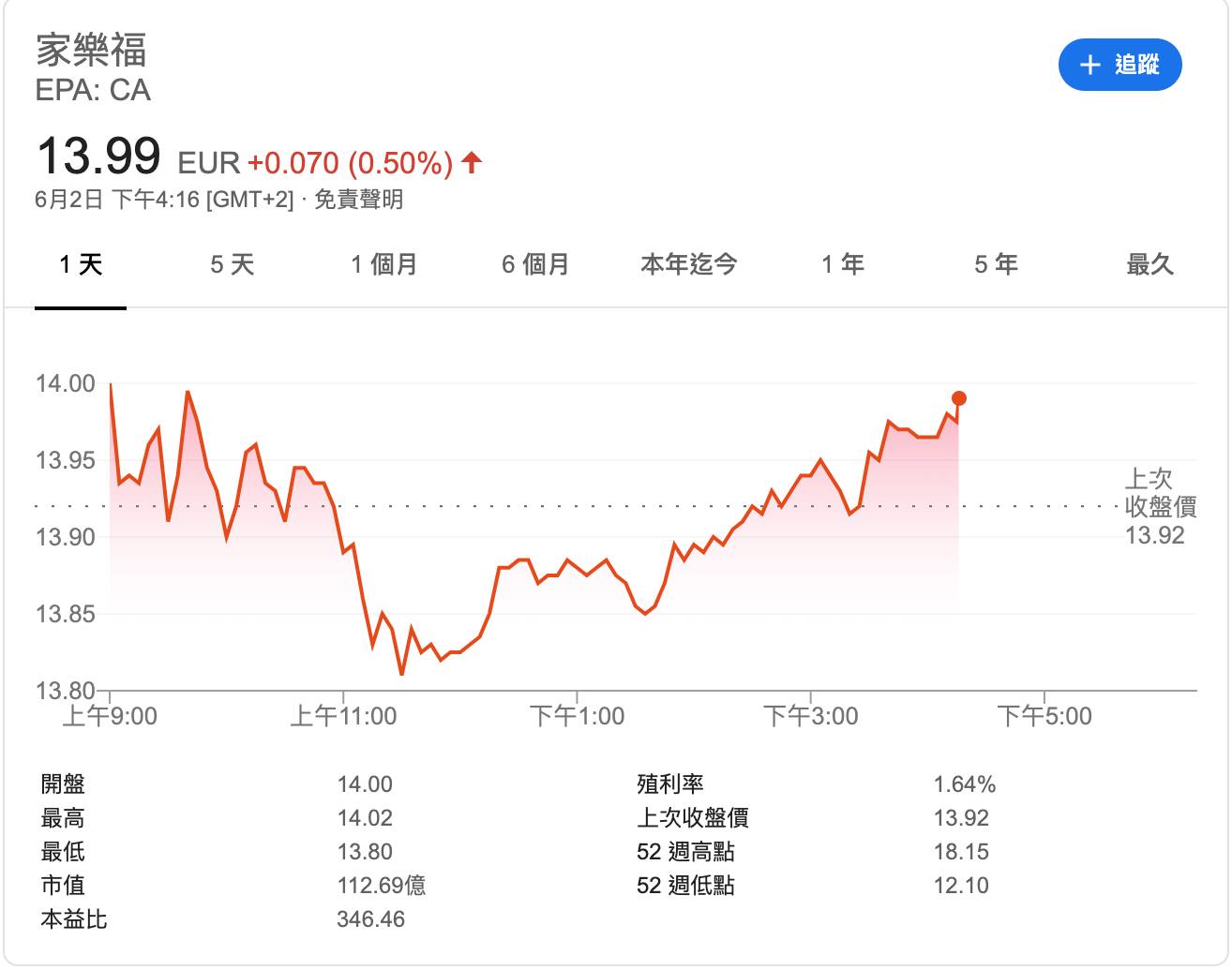The image size is (1232, 970).
Task: Switch to the 5 天 chart range
Action: pos(233,264)
